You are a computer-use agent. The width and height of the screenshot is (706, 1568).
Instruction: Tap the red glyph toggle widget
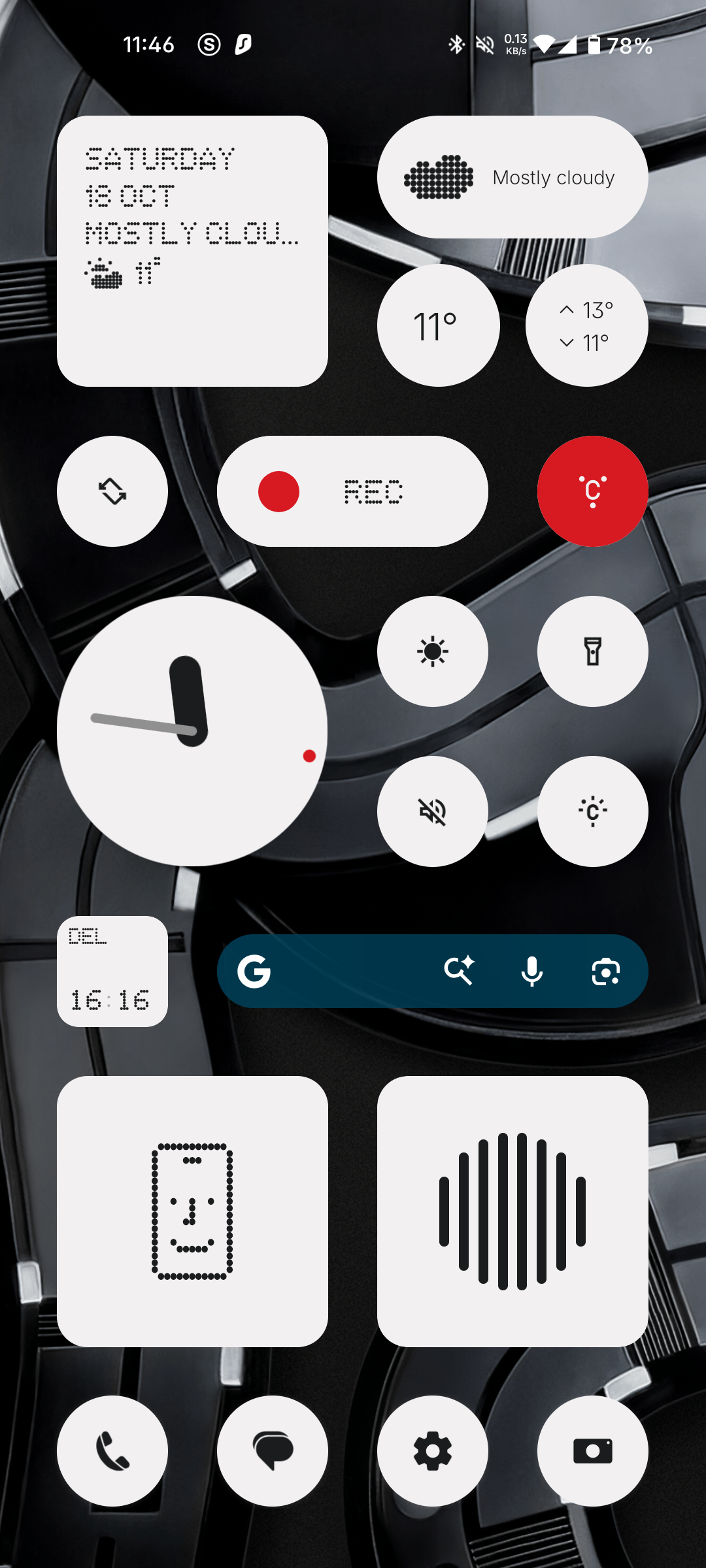click(x=592, y=491)
